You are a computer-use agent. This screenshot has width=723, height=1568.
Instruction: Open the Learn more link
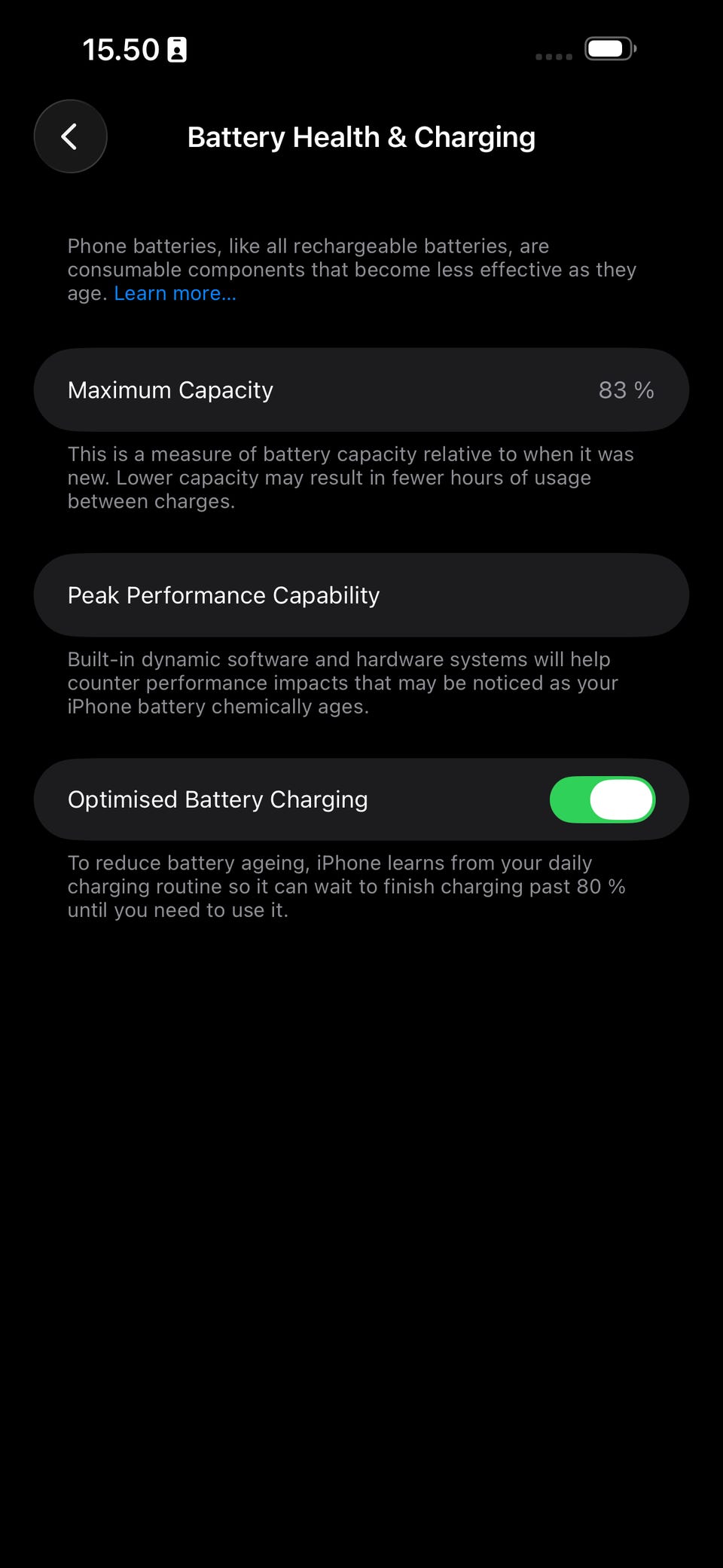(175, 293)
